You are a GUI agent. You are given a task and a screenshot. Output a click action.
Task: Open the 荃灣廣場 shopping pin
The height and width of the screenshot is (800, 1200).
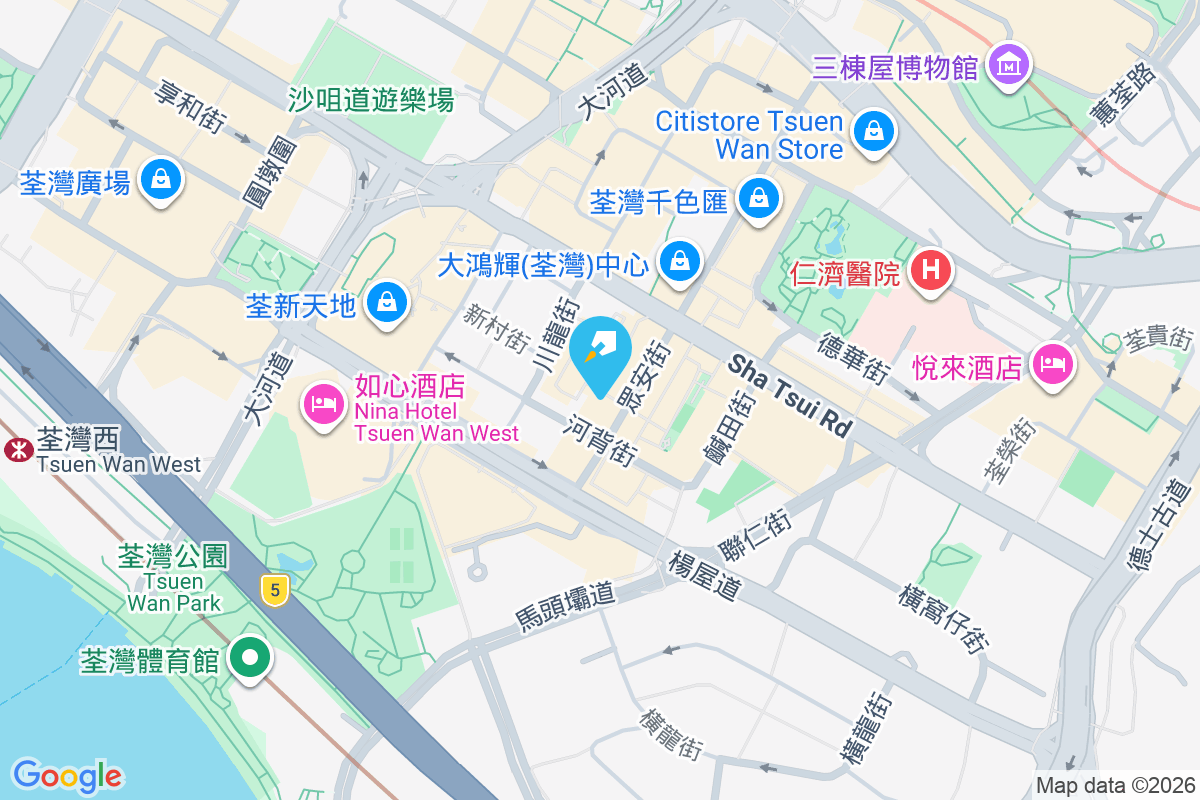pyautogui.click(x=160, y=180)
